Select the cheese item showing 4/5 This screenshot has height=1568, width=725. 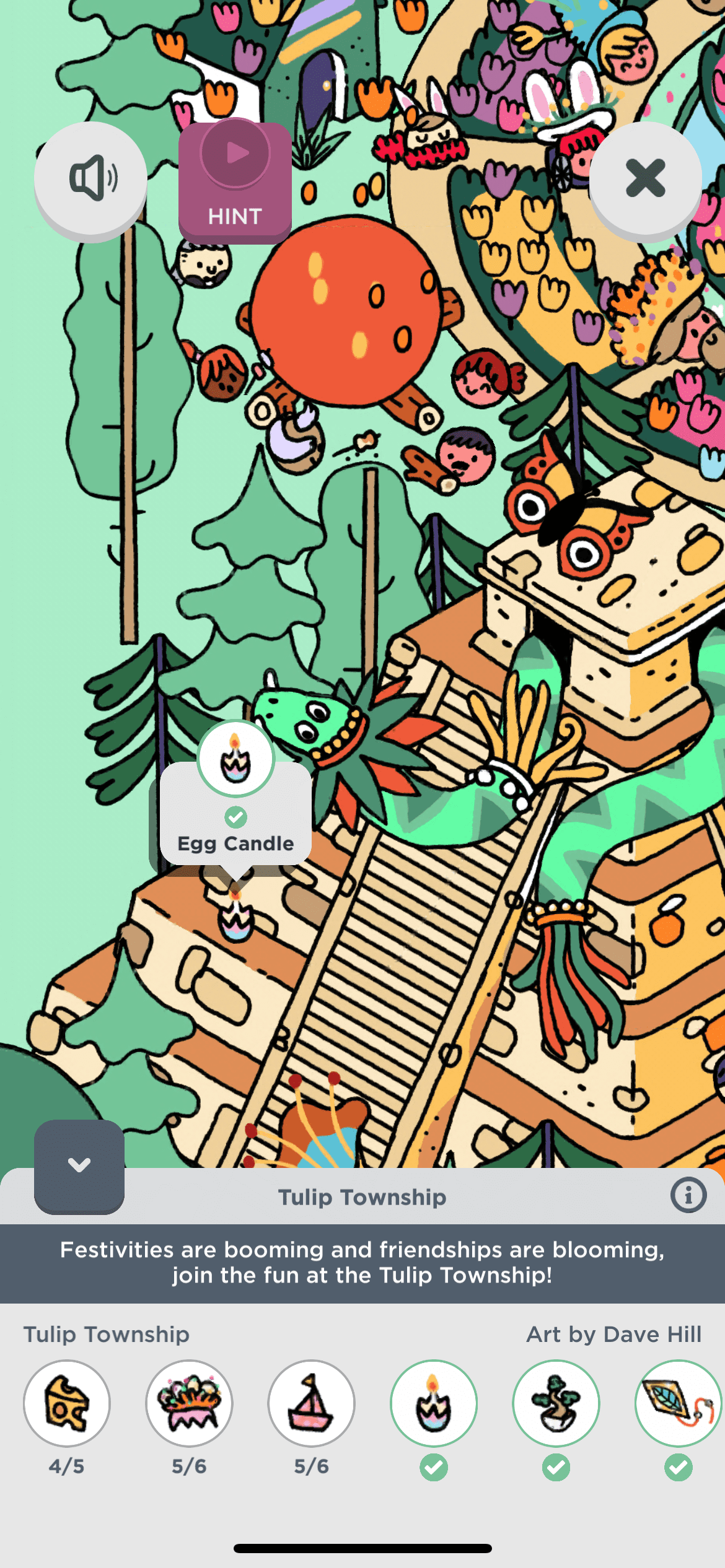(67, 1403)
